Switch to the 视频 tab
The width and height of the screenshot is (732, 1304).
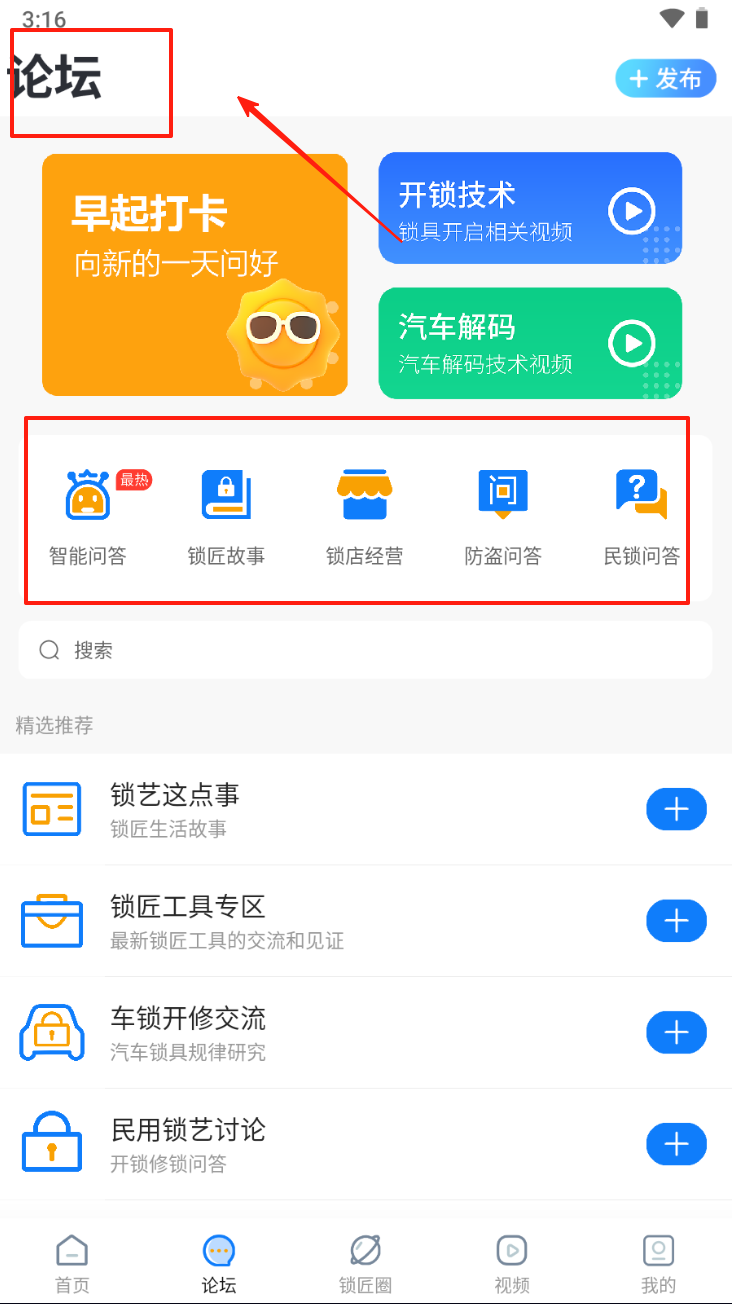pyautogui.click(x=512, y=1264)
